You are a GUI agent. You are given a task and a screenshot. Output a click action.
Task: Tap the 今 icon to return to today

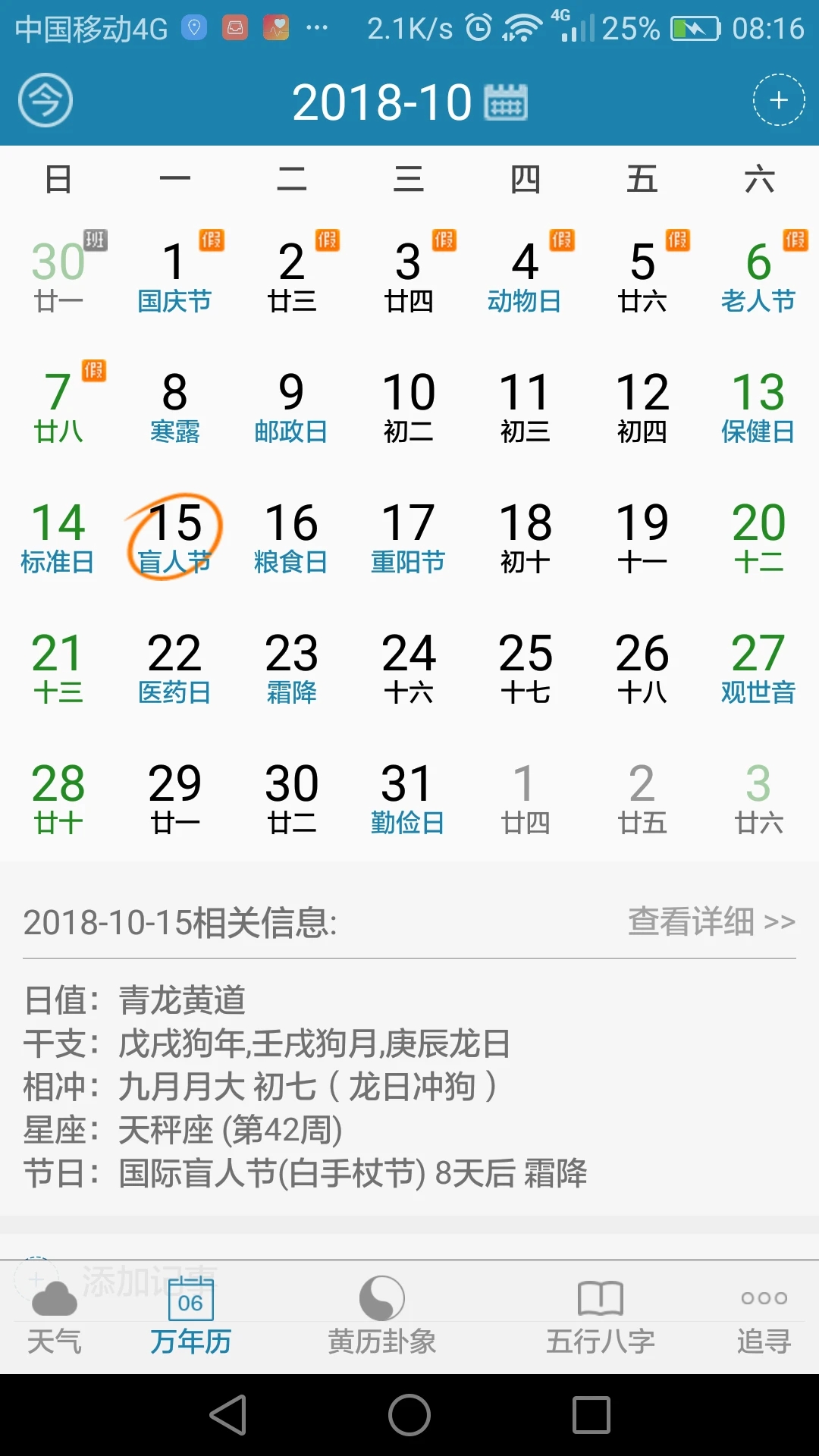pyautogui.click(x=45, y=100)
